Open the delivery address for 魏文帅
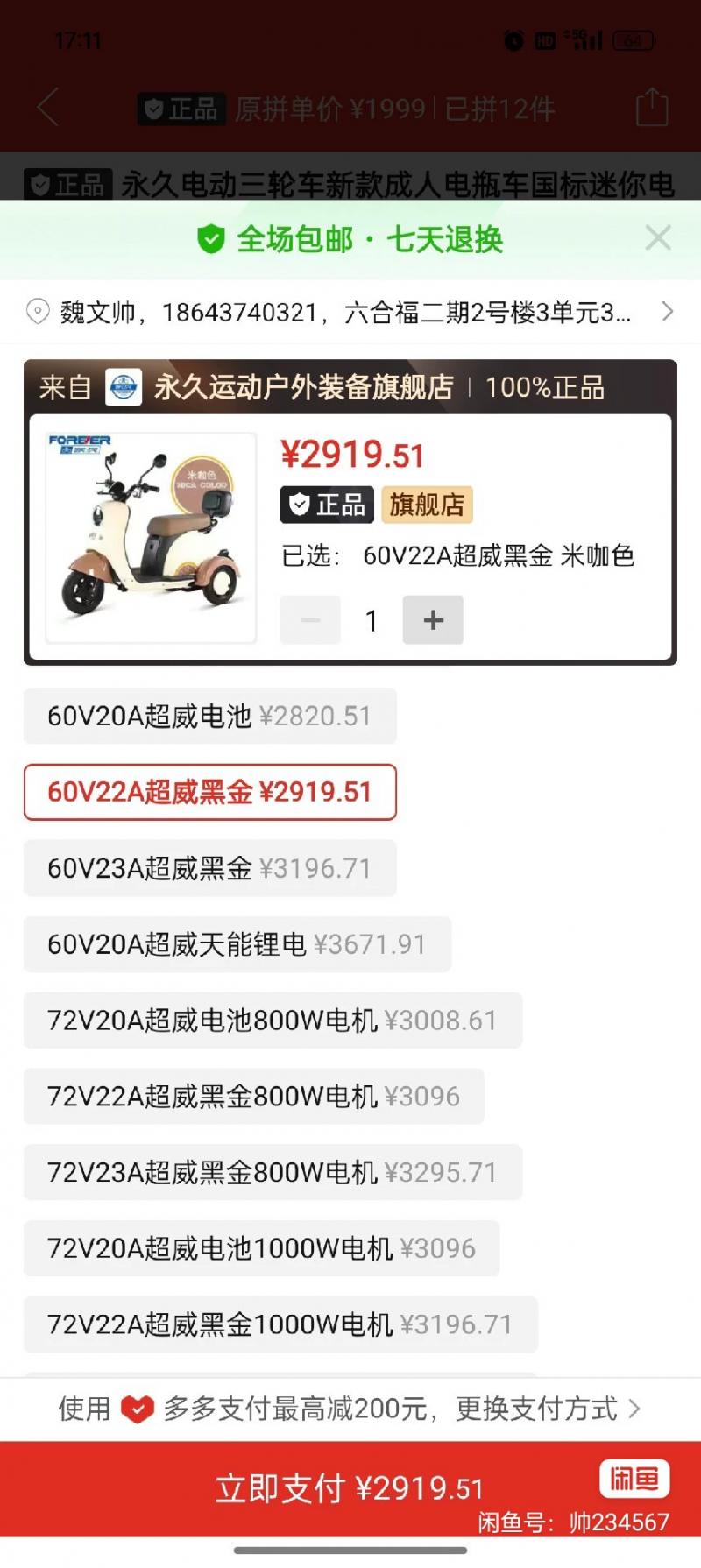This screenshot has width=701, height=1568. coord(350,312)
